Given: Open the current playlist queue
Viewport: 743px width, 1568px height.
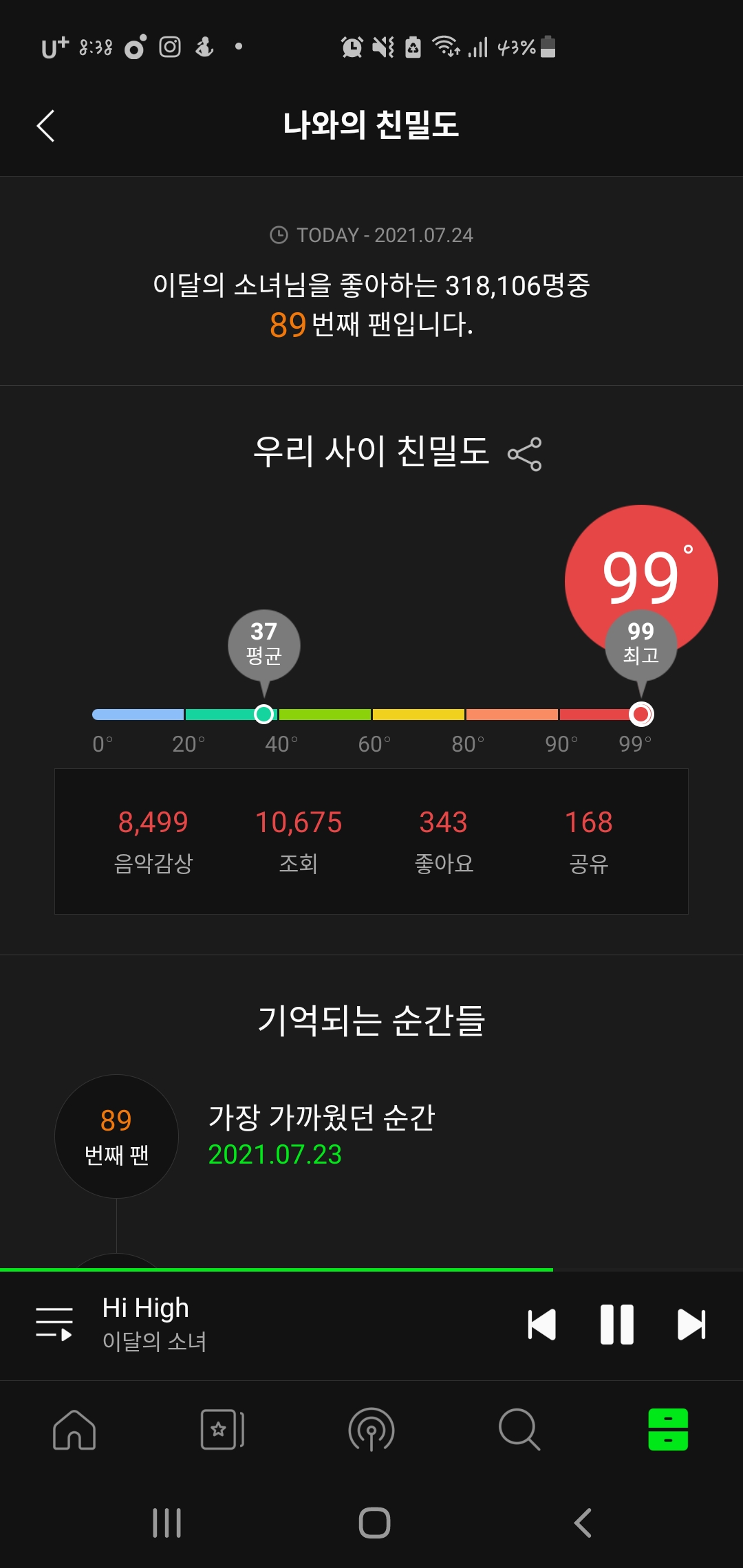Looking at the screenshot, I should tap(54, 1325).
